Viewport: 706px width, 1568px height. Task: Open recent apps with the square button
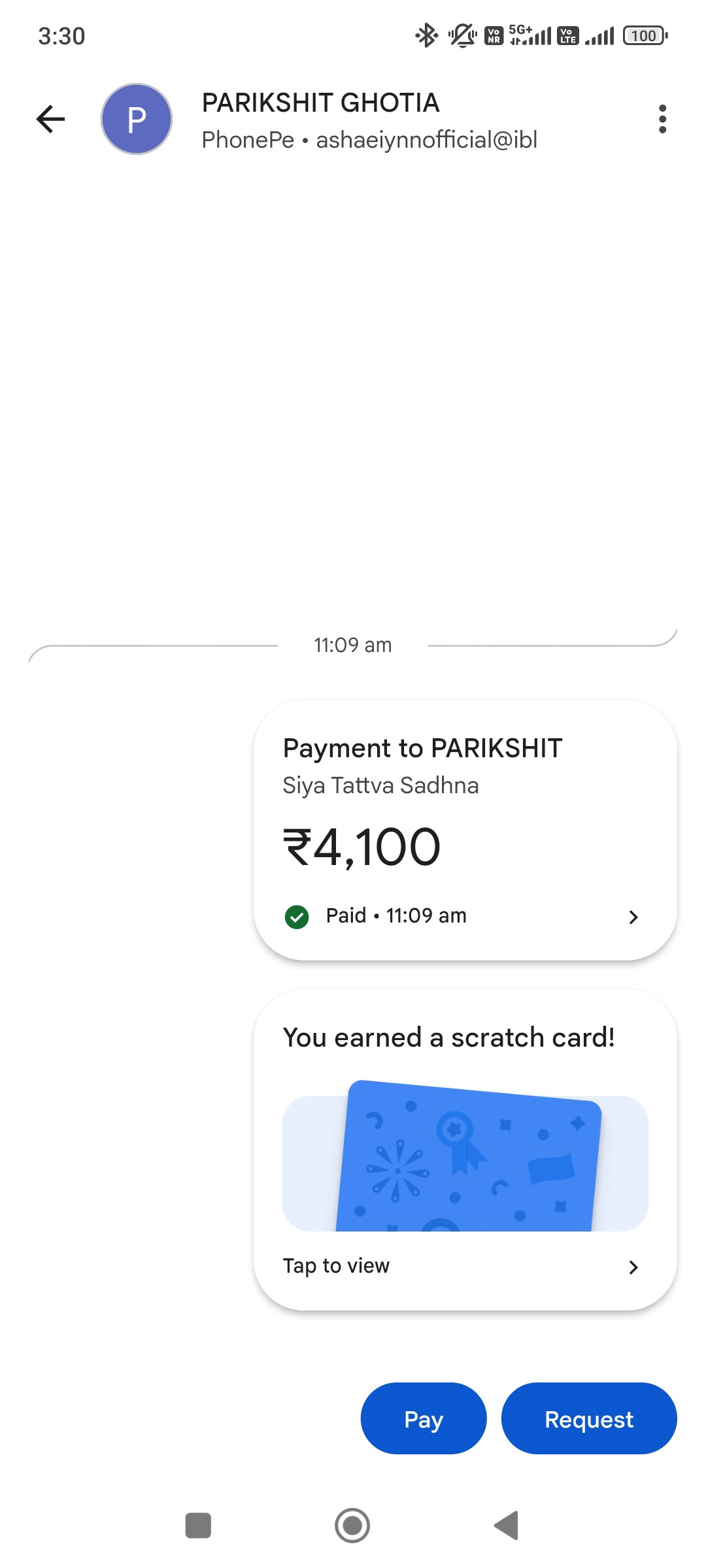pyautogui.click(x=198, y=1526)
